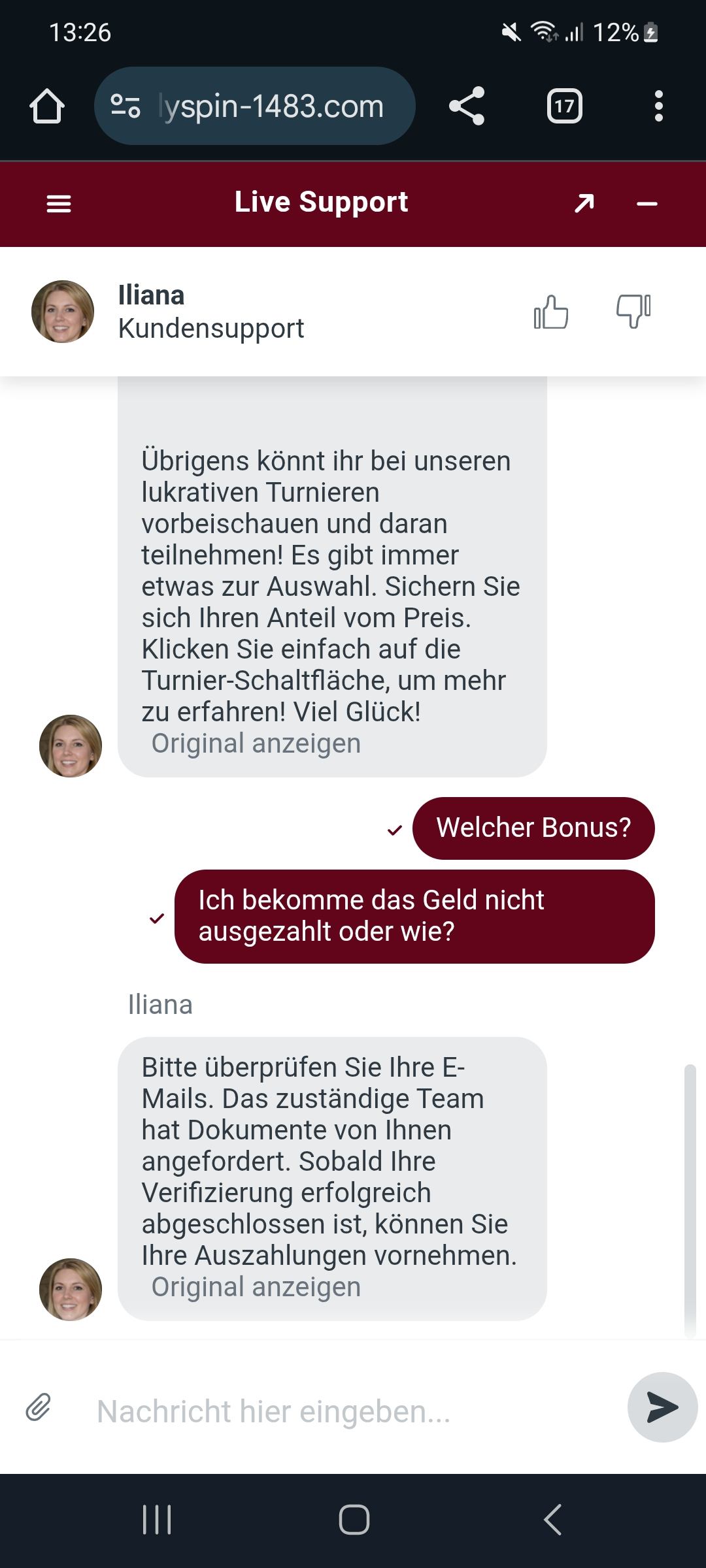Open the browser overflow menu
Image resolution: width=706 pixels, height=1568 pixels.
tap(658, 106)
